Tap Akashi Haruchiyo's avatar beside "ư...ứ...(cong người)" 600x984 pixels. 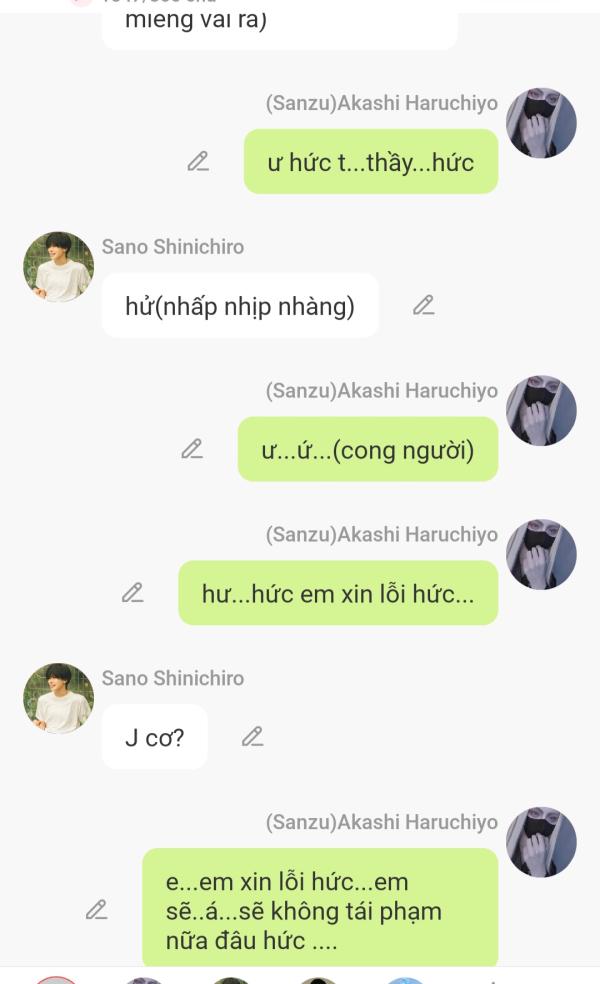pos(541,410)
